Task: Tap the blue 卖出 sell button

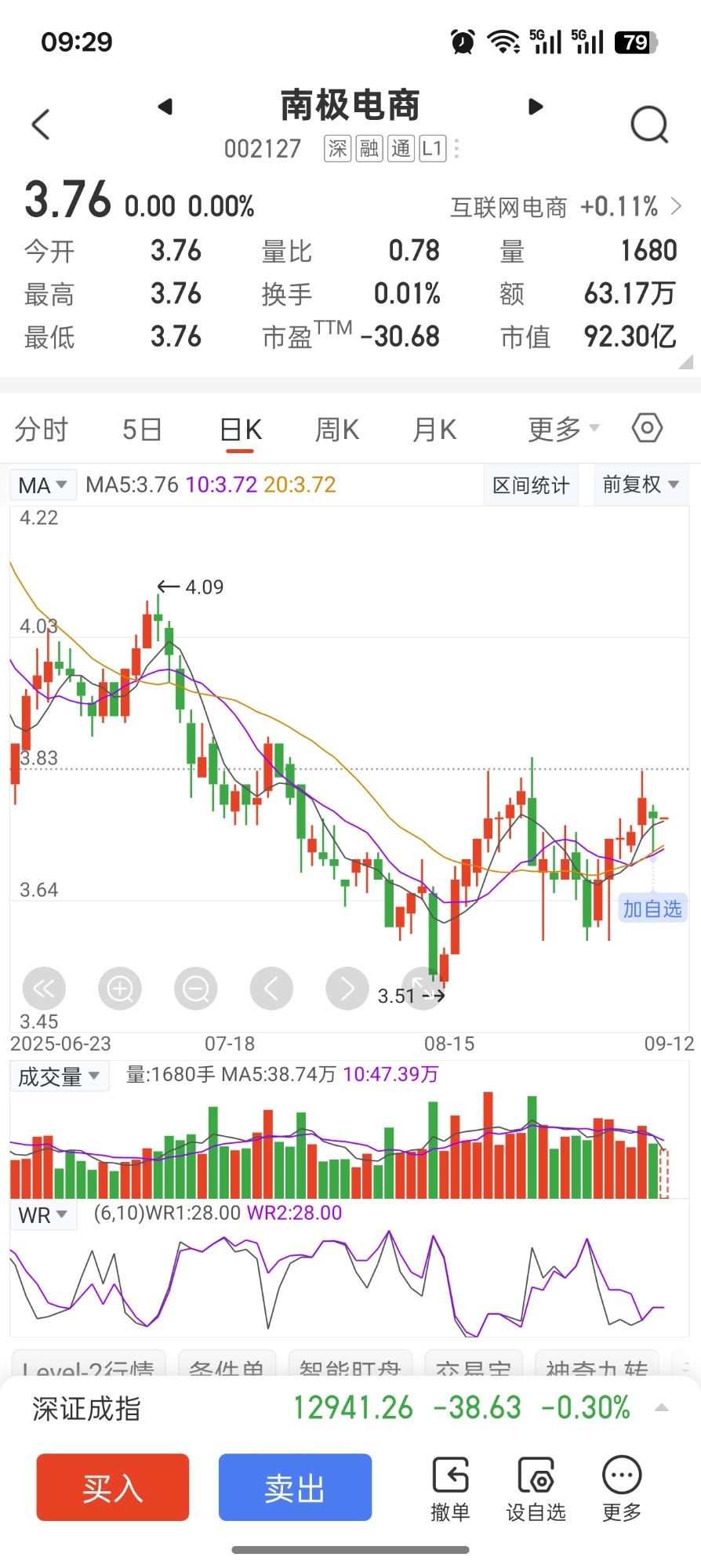Action: click(295, 1487)
